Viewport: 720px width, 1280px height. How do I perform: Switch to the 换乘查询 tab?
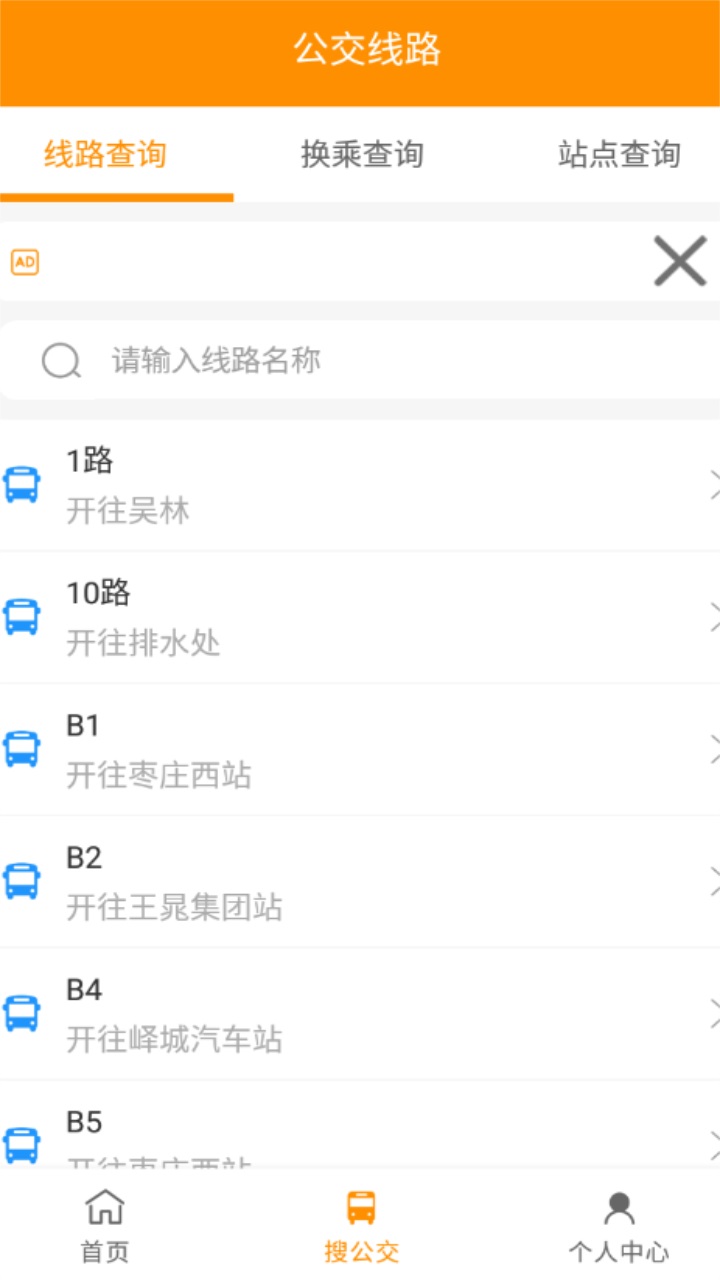(x=362, y=155)
